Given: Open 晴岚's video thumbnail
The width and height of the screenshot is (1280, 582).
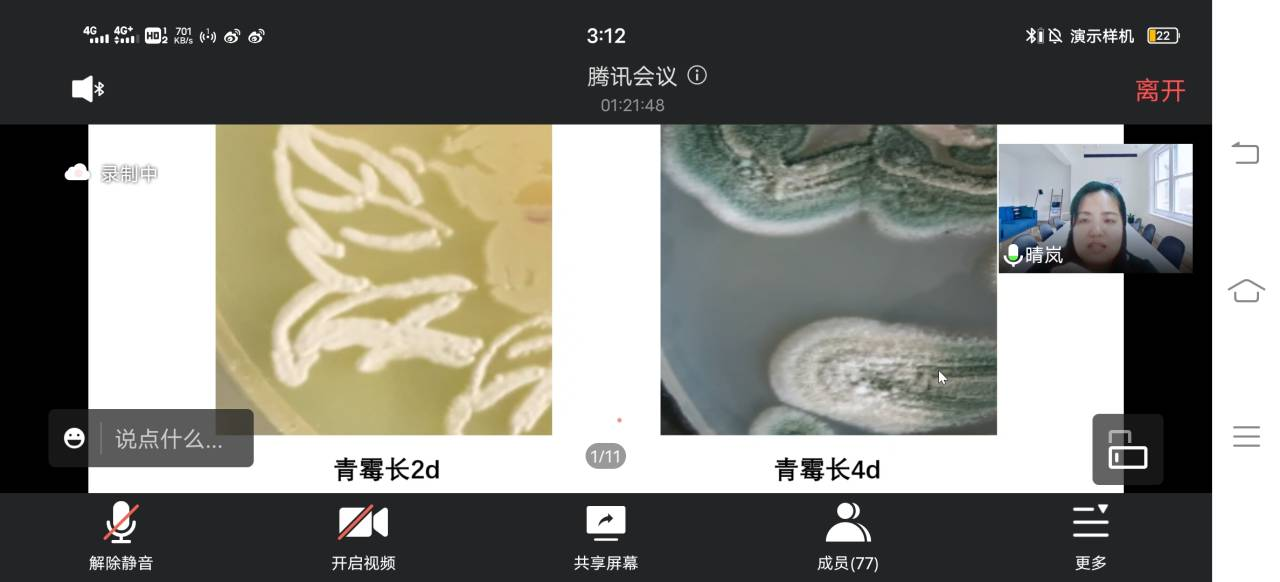Looking at the screenshot, I should 1095,208.
